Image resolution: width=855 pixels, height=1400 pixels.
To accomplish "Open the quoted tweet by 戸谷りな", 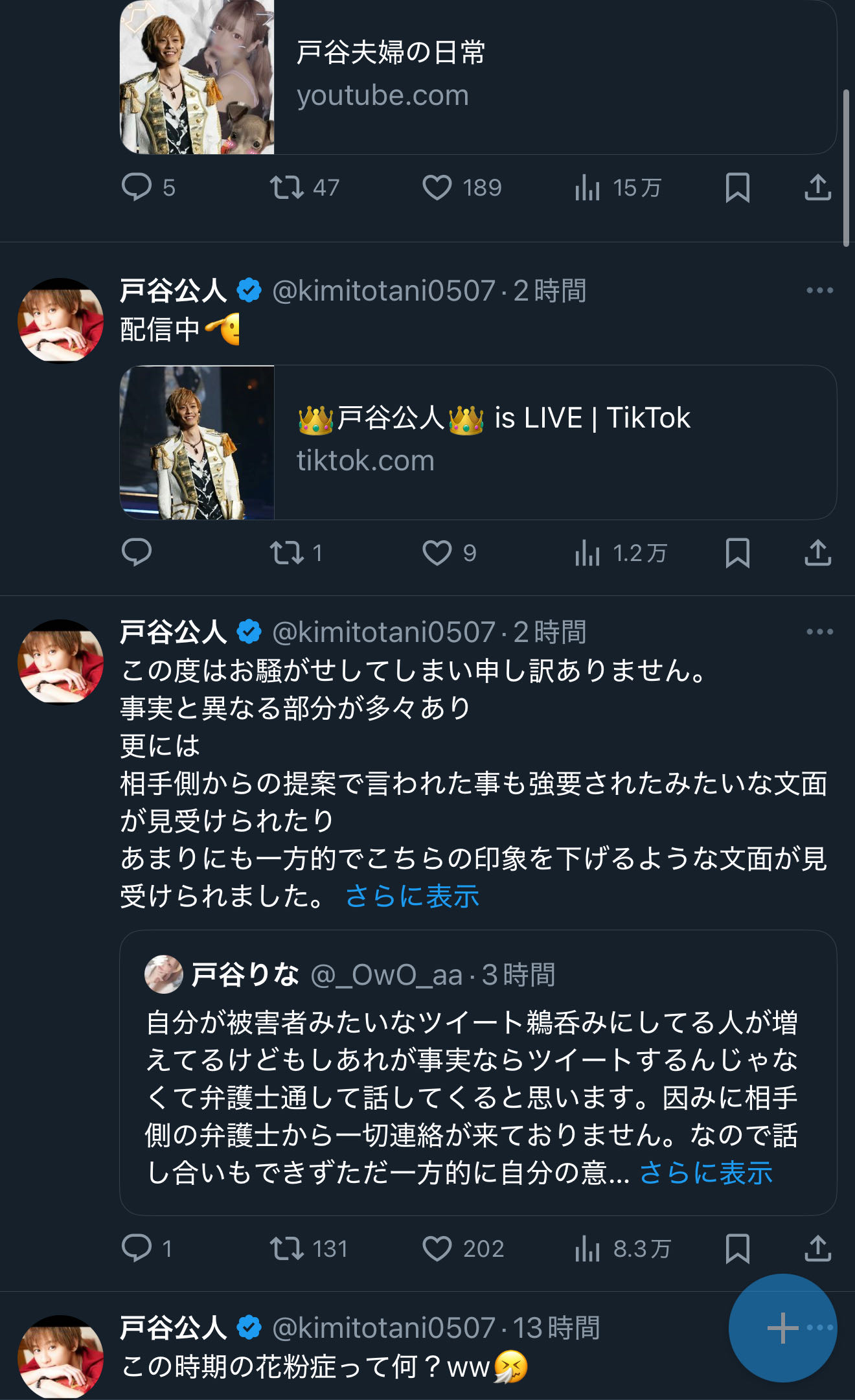I will [478, 1073].
